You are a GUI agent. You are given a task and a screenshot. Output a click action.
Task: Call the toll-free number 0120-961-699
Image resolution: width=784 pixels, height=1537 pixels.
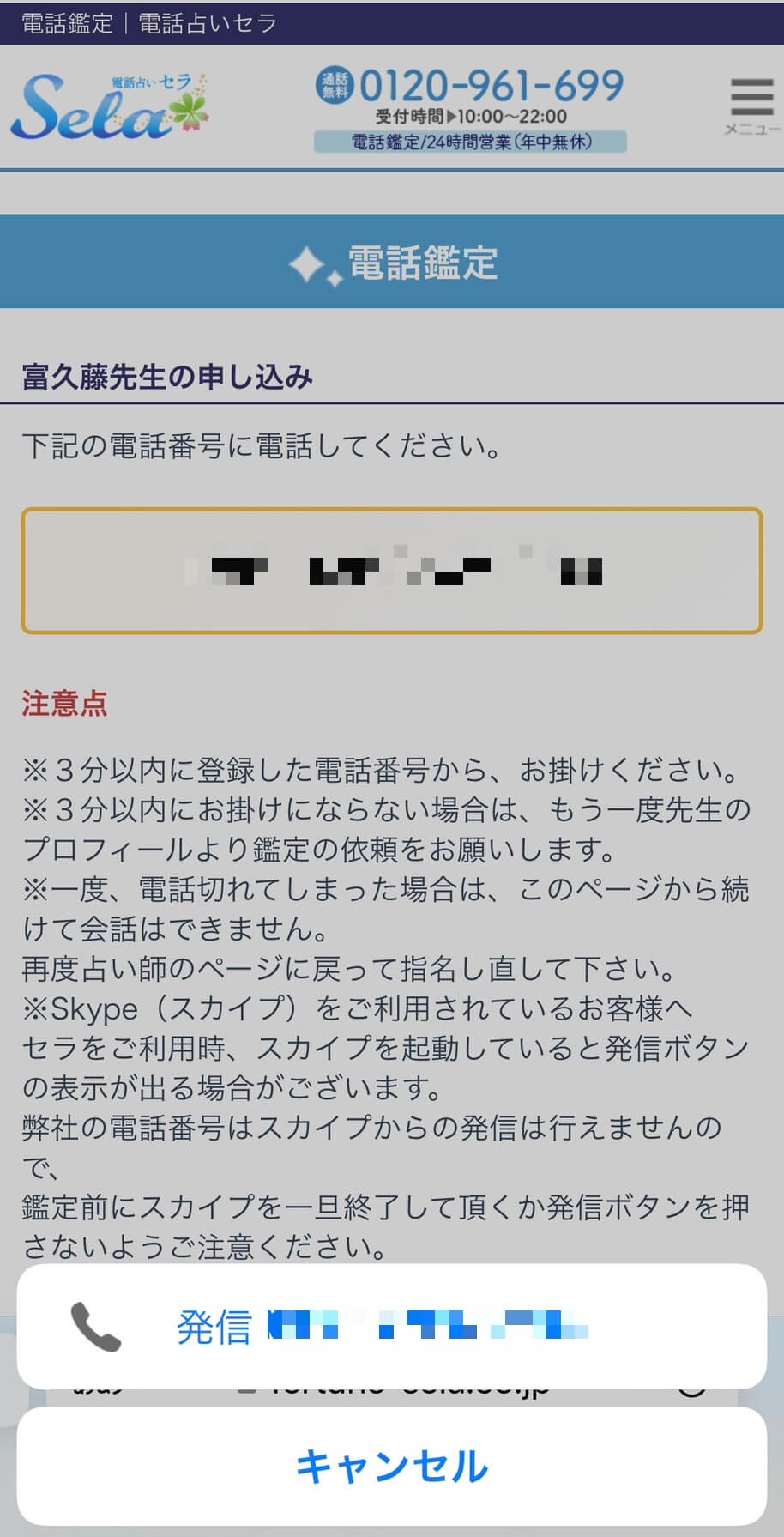pos(490,86)
